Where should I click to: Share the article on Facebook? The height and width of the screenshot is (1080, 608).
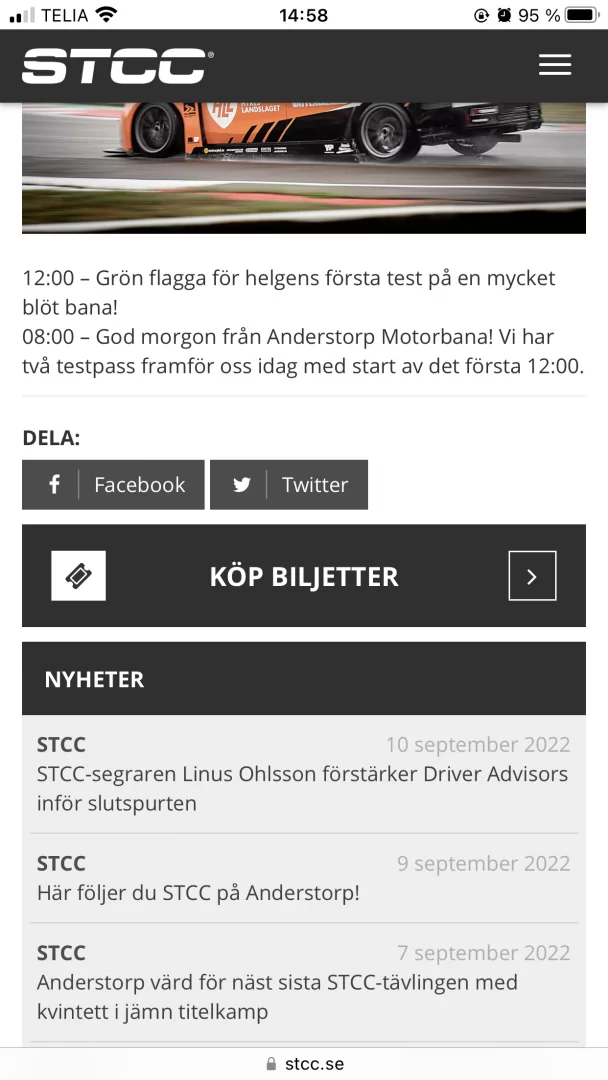(x=113, y=485)
